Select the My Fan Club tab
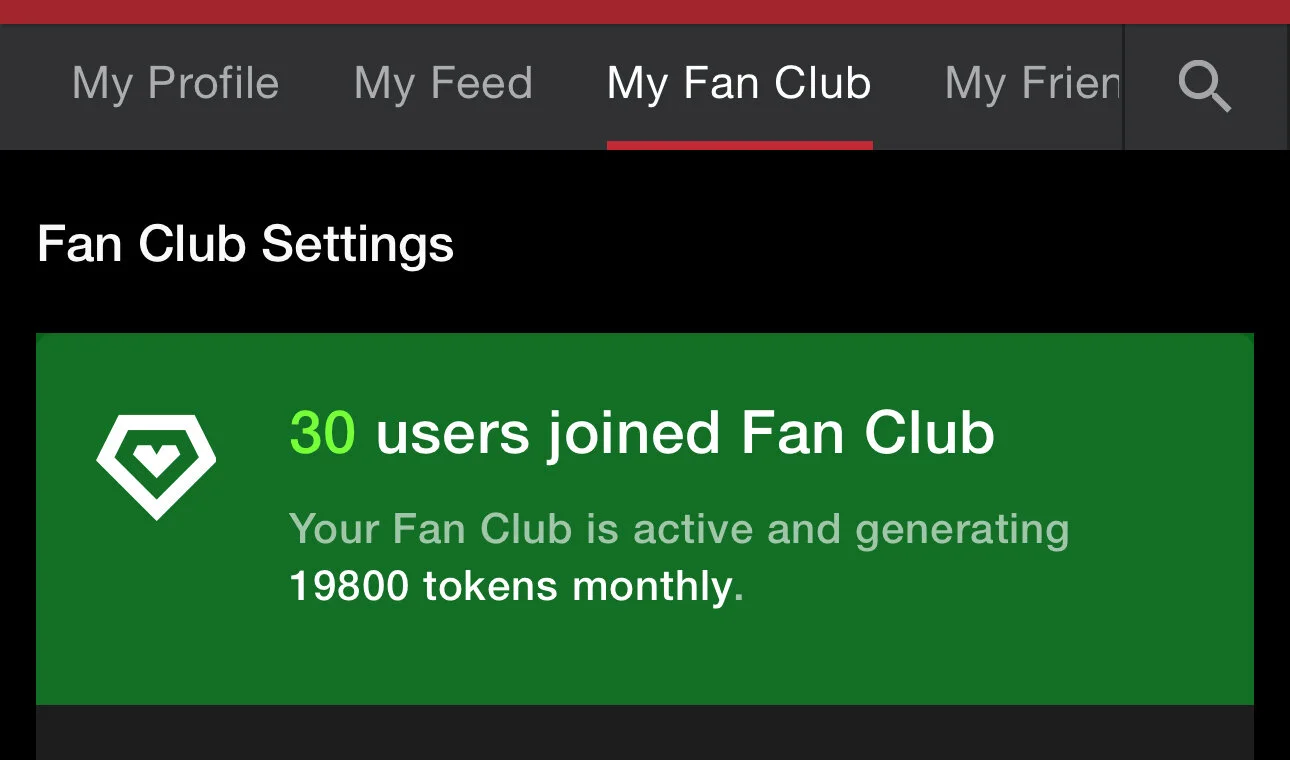The width and height of the screenshot is (1290, 760). pyautogui.click(x=739, y=84)
